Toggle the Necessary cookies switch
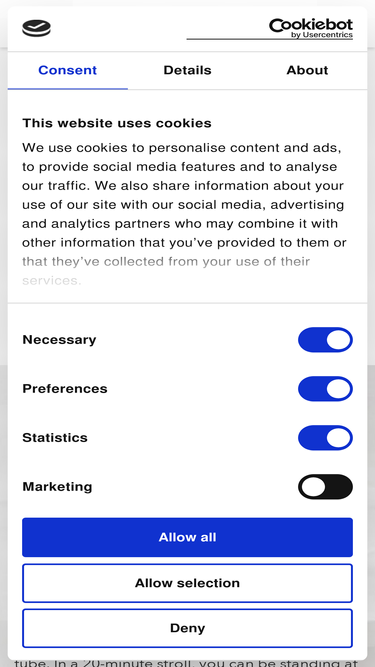The width and height of the screenshot is (375, 667). tap(325, 340)
